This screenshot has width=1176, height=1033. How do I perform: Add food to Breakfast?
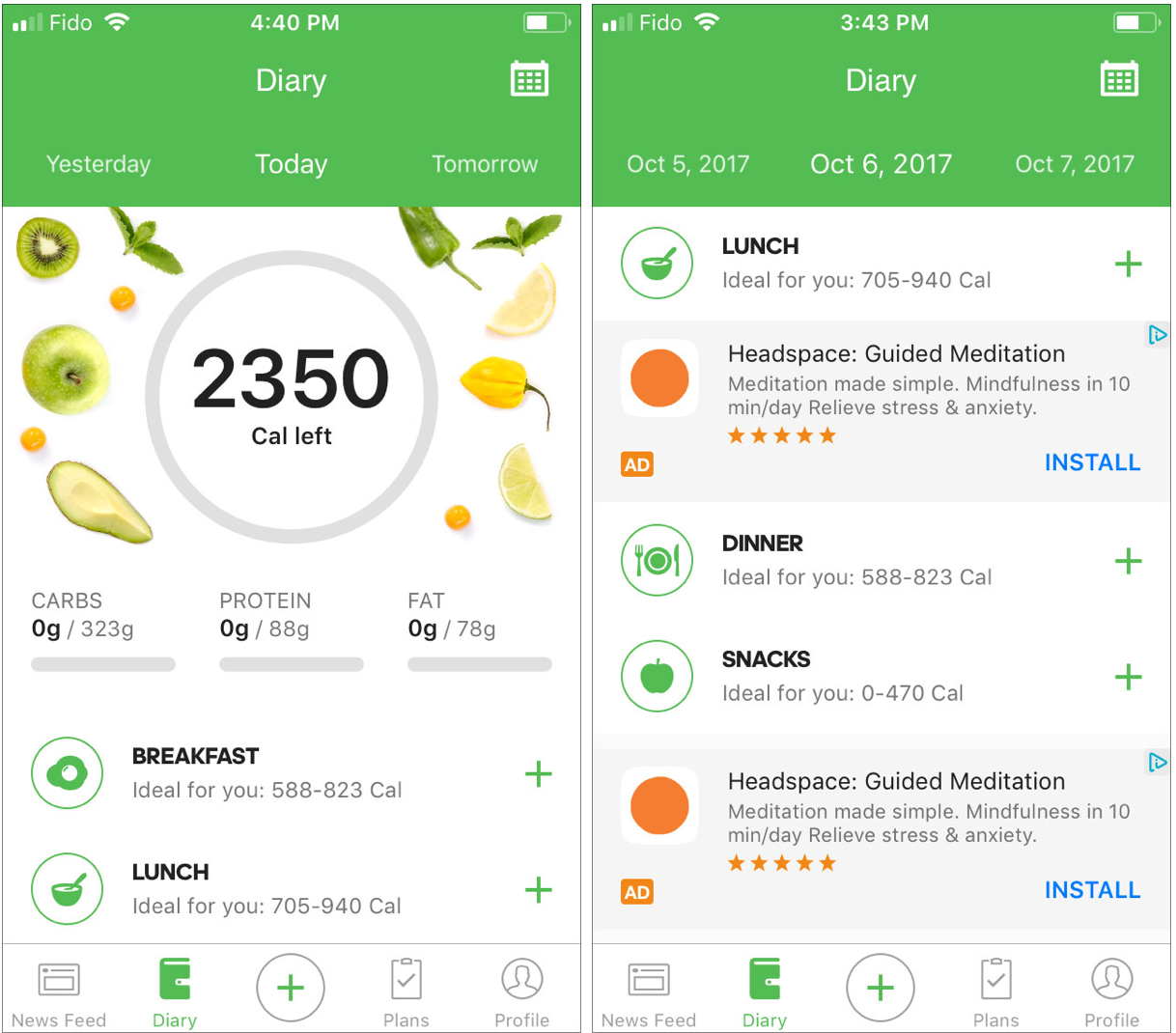[x=538, y=773]
